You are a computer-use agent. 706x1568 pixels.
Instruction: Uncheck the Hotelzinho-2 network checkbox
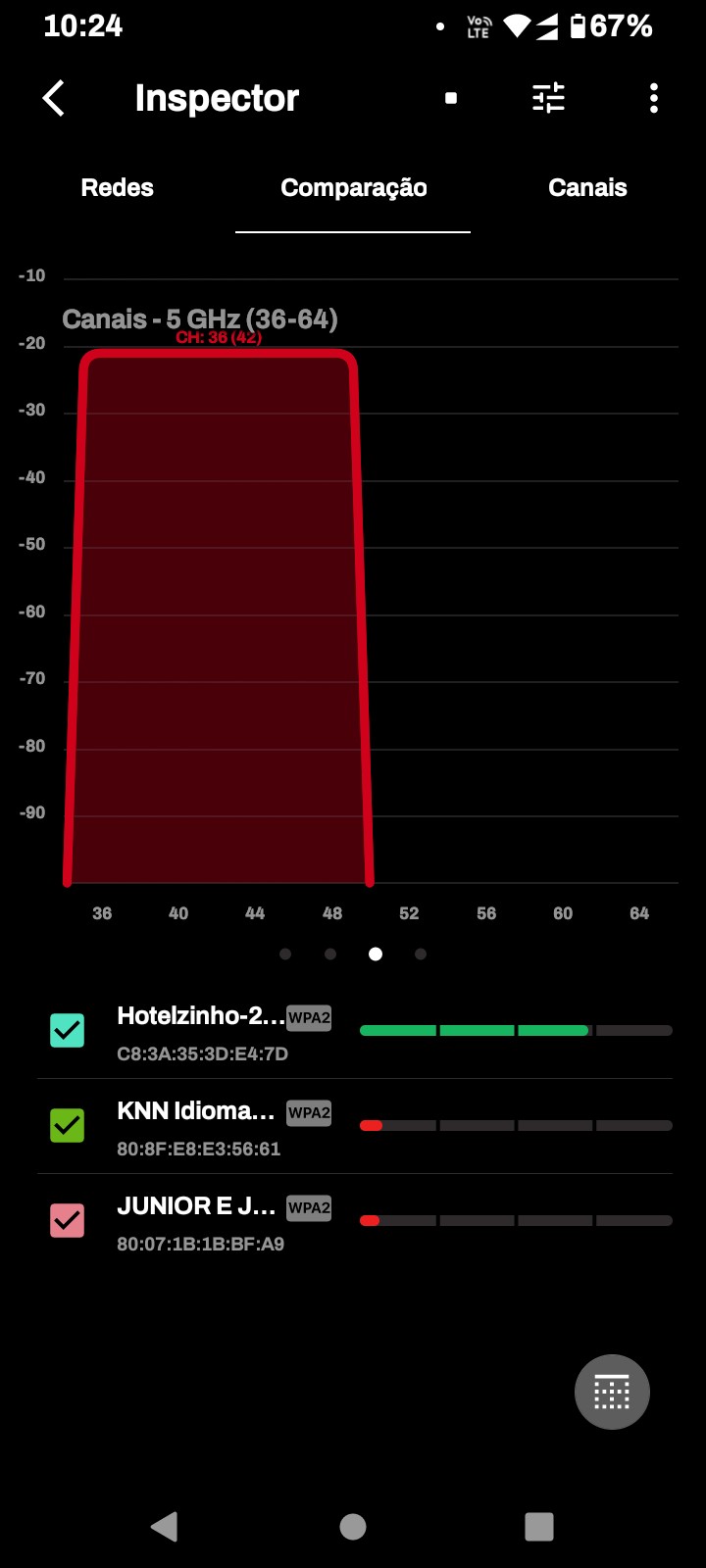coord(68,1031)
